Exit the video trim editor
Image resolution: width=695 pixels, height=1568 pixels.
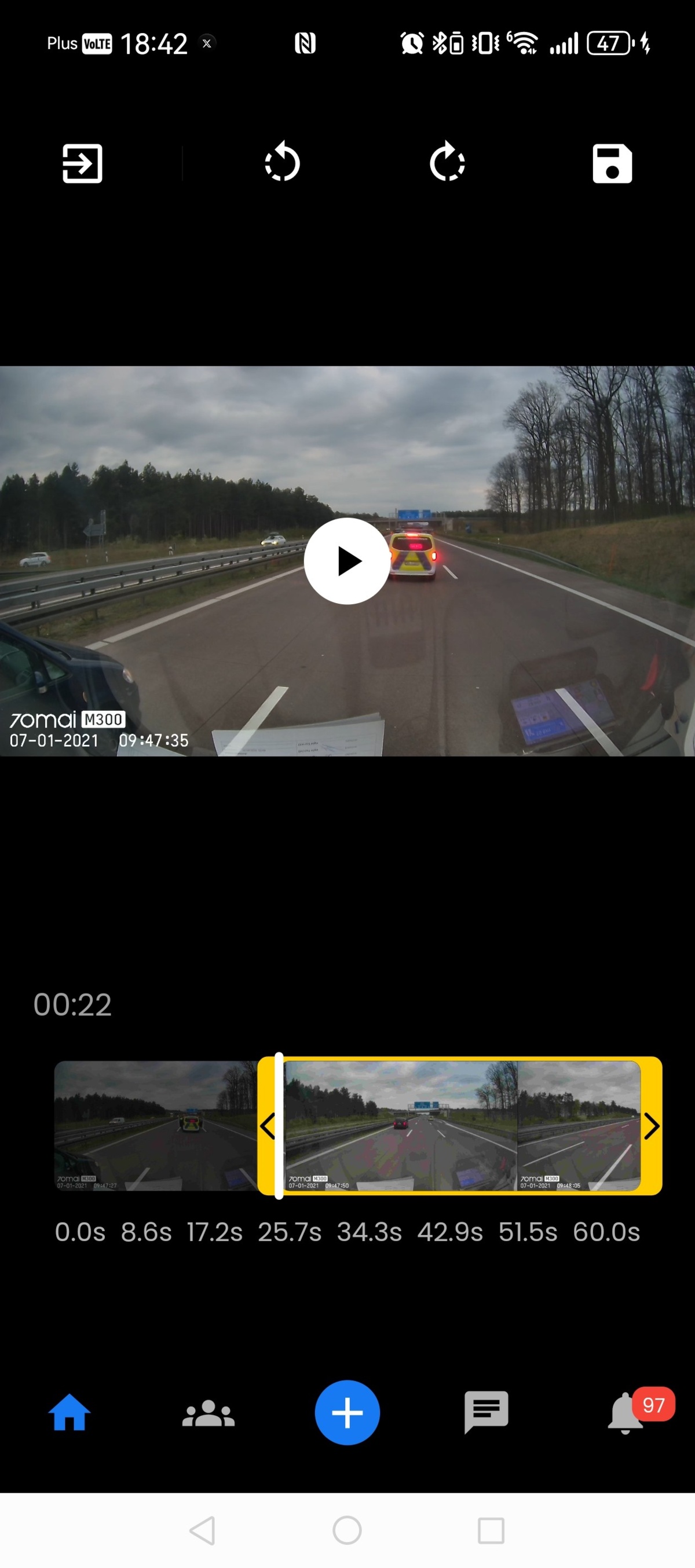tap(82, 163)
